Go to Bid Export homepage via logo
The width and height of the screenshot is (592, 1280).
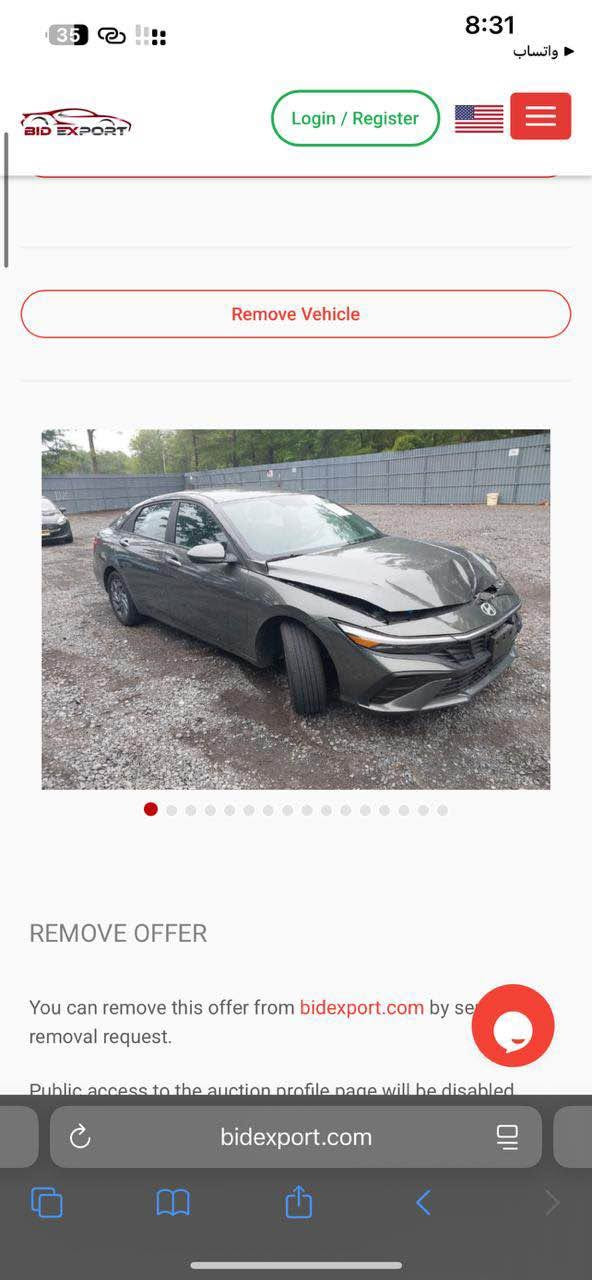(x=76, y=122)
